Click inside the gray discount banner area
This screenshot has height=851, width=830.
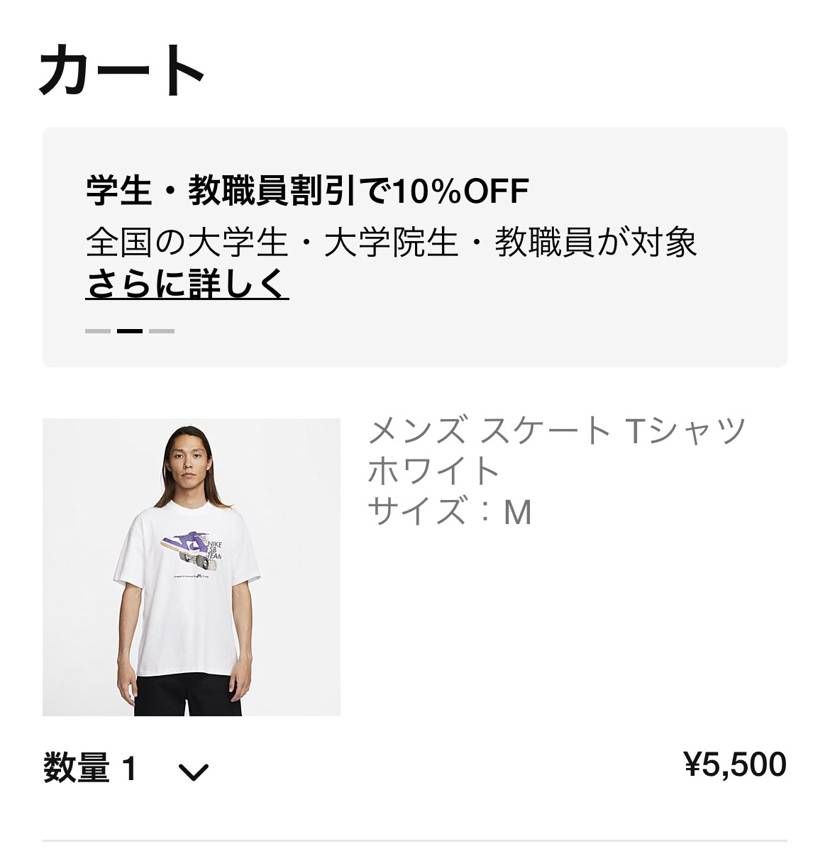(415, 245)
